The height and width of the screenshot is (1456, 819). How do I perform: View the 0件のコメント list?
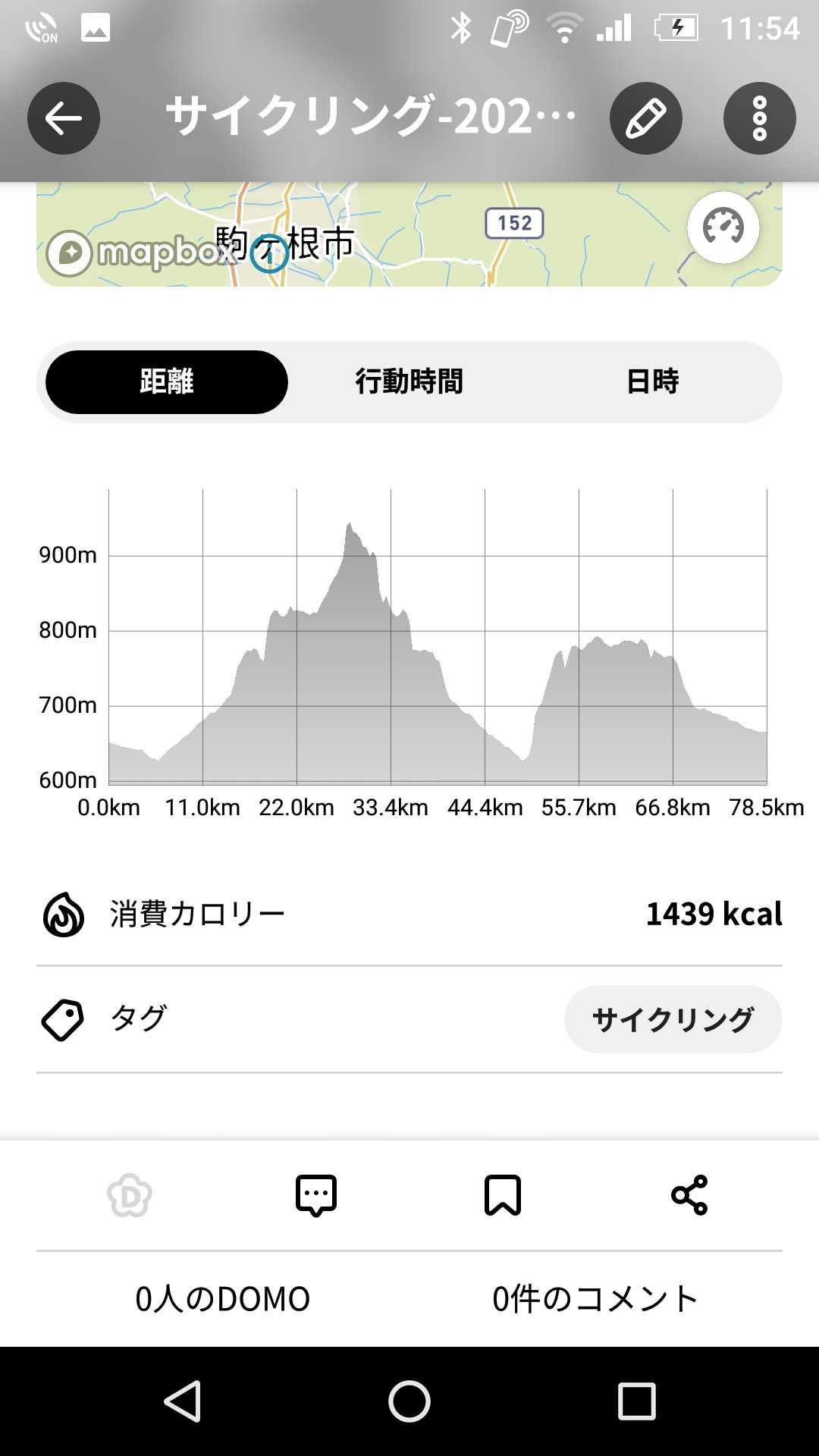click(x=595, y=1299)
